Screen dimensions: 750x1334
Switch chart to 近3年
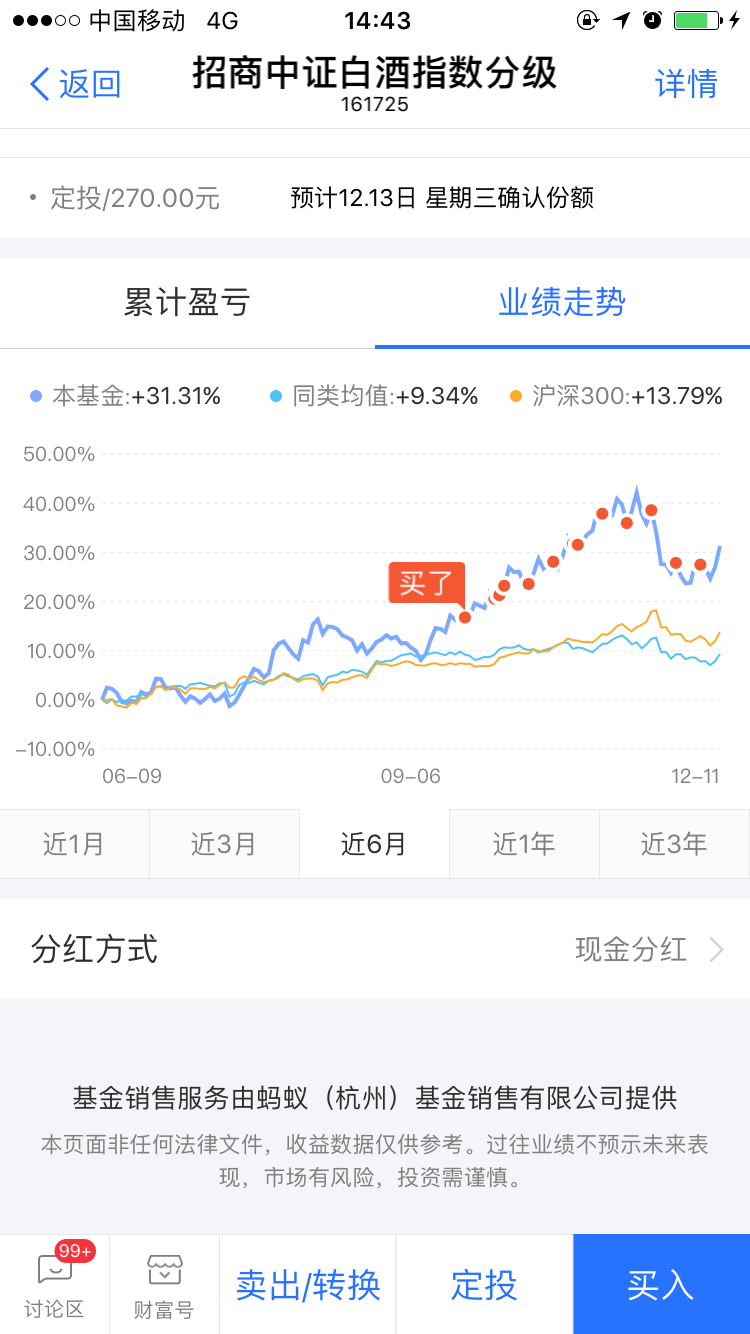[675, 844]
